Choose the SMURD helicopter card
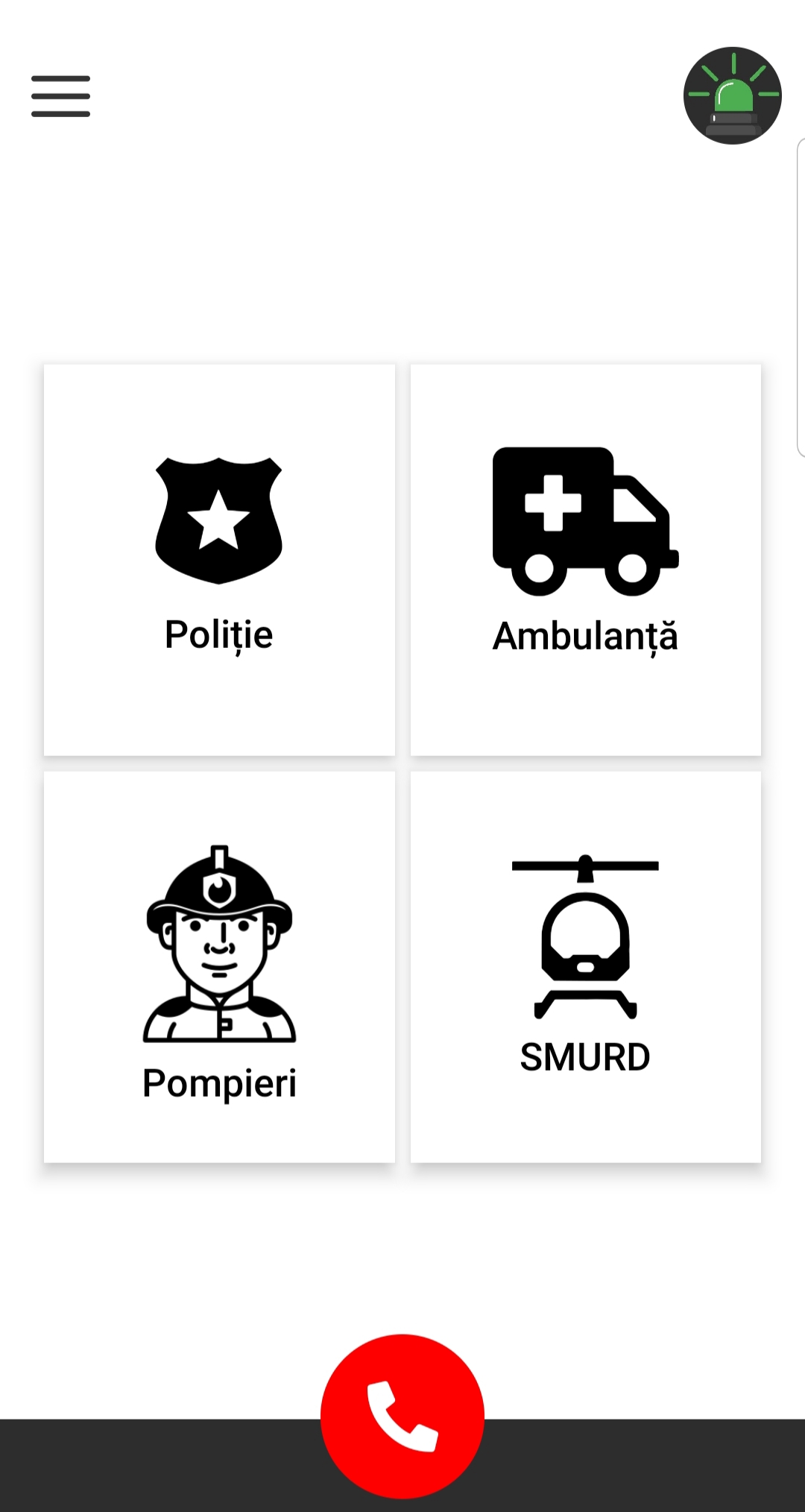805x1512 pixels. tap(586, 967)
